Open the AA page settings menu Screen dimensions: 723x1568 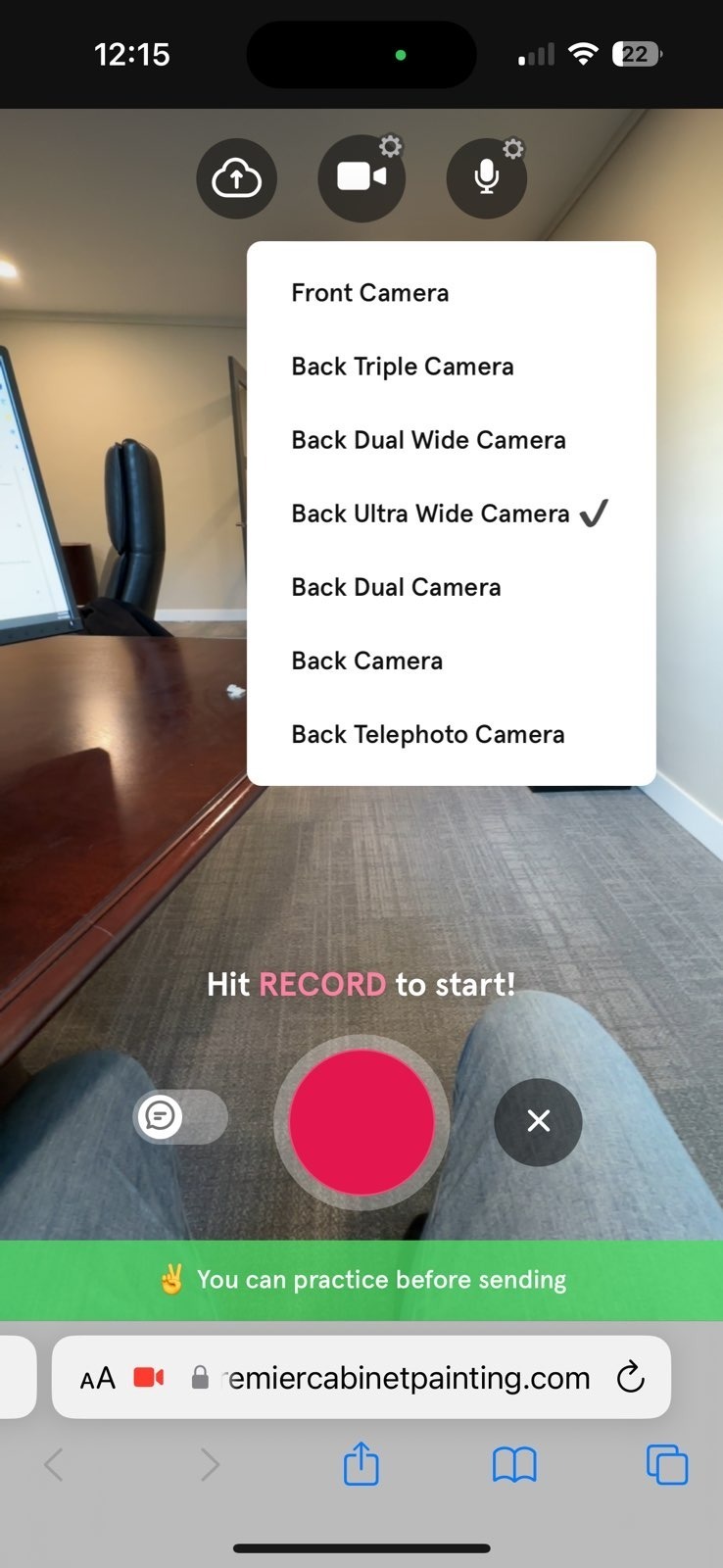(x=98, y=1379)
